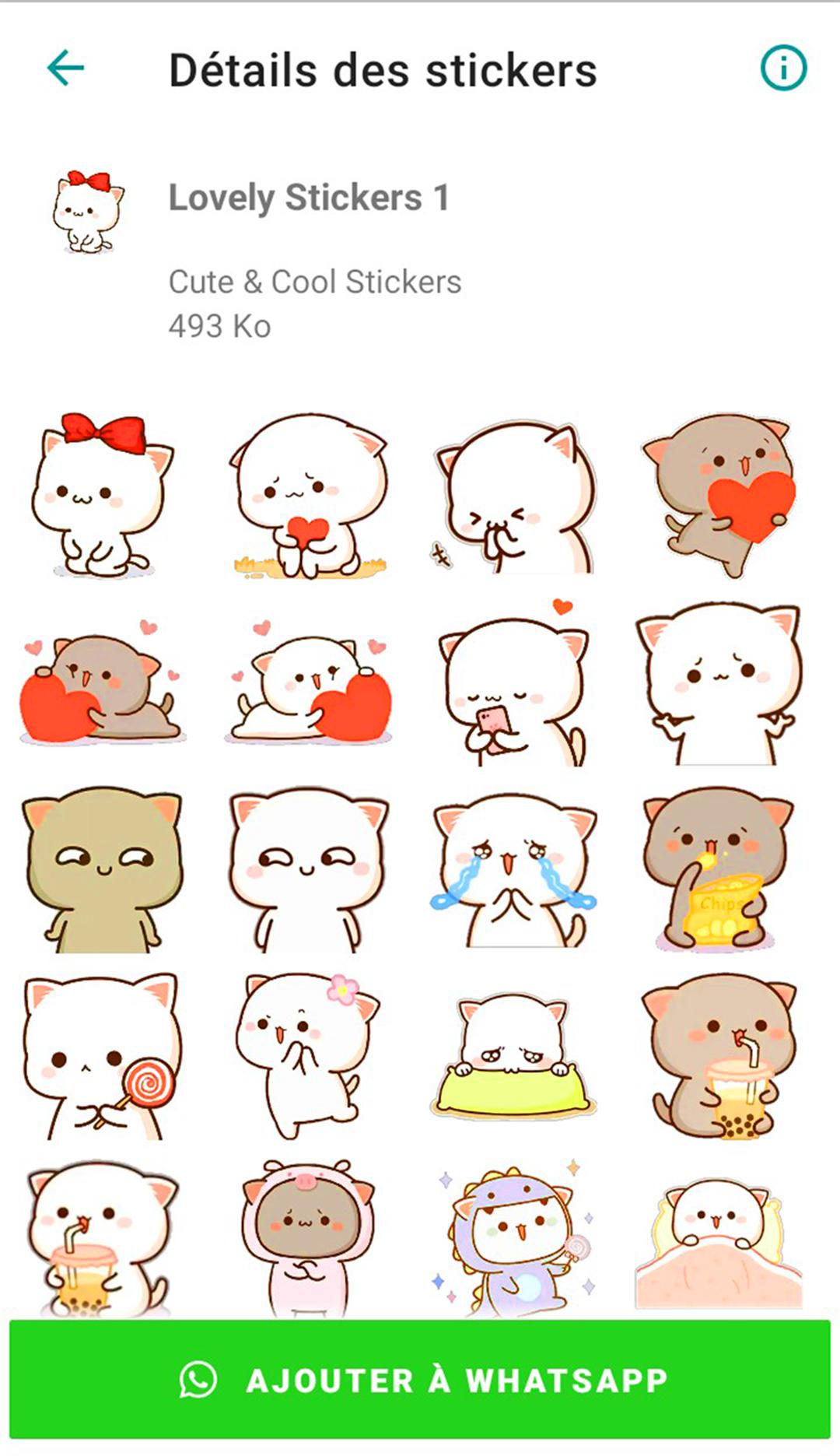Screen dimensions: 840x1456
Task: Open the cat in pig costume sticker
Action: [x=307, y=1237]
